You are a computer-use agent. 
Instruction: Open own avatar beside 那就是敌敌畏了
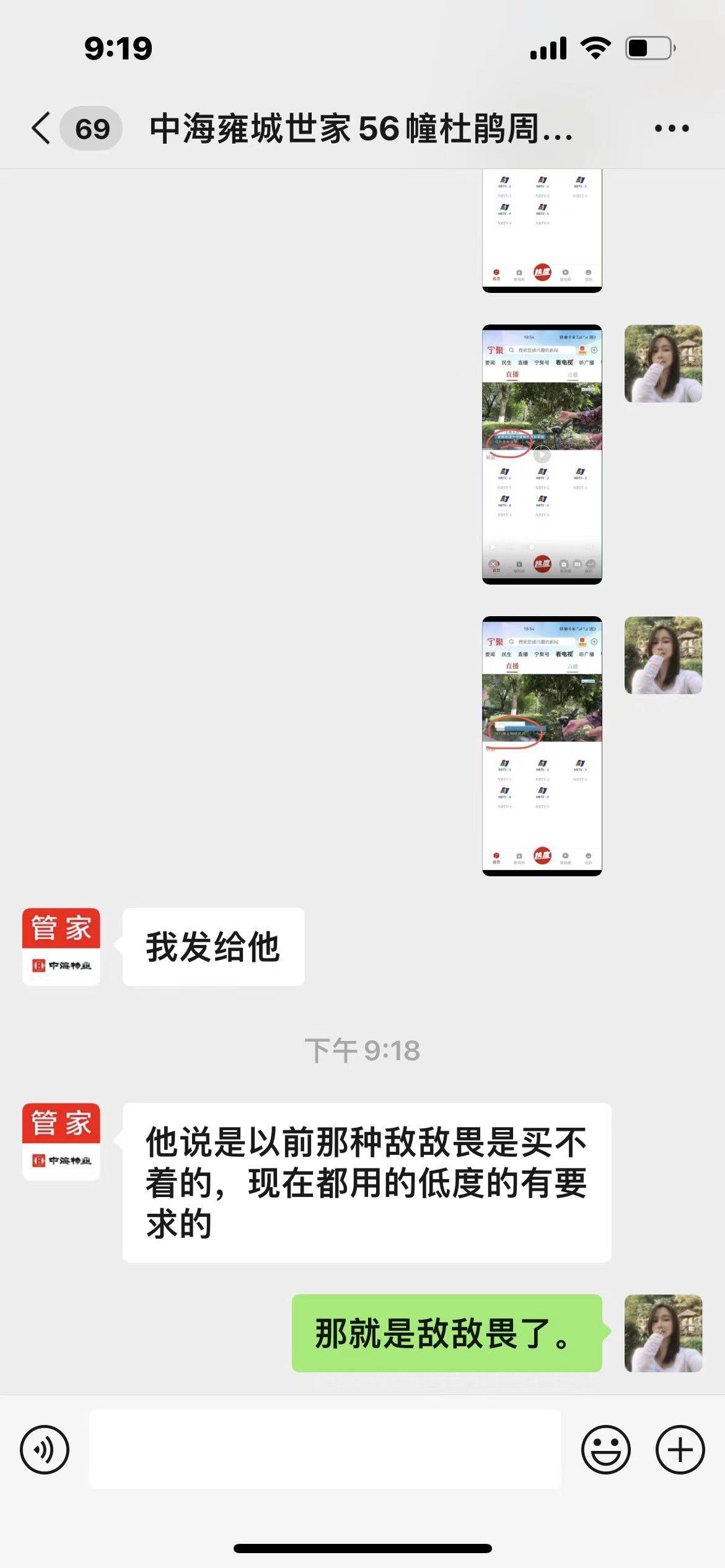point(663,1333)
